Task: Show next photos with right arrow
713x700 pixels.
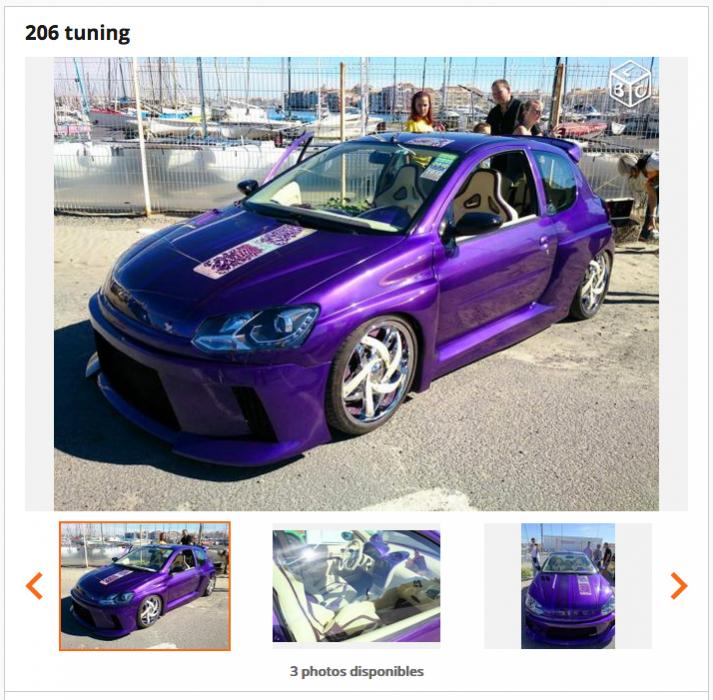Action: tap(678, 586)
